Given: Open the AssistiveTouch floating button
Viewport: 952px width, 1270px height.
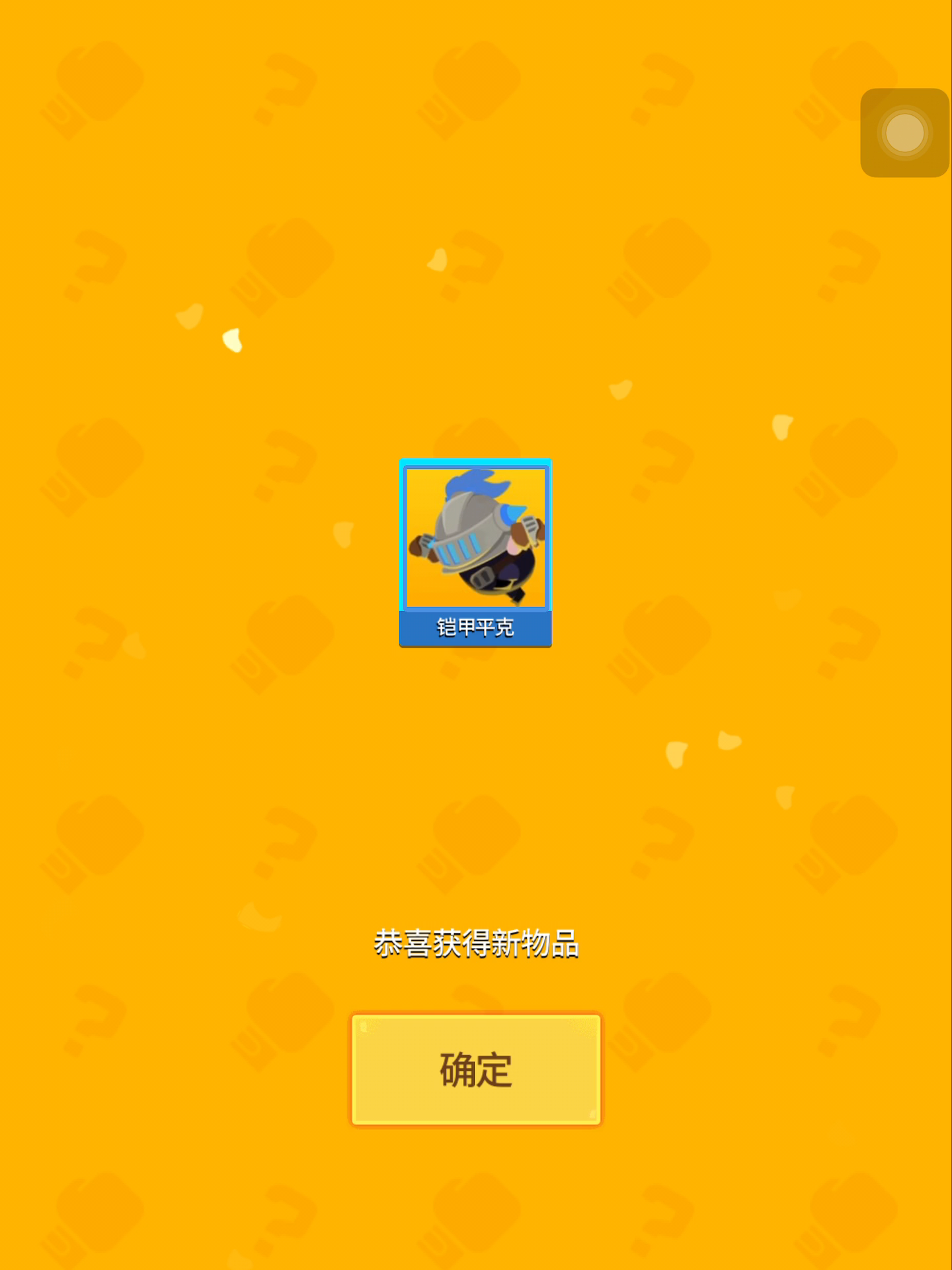Looking at the screenshot, I should [904, 133].
